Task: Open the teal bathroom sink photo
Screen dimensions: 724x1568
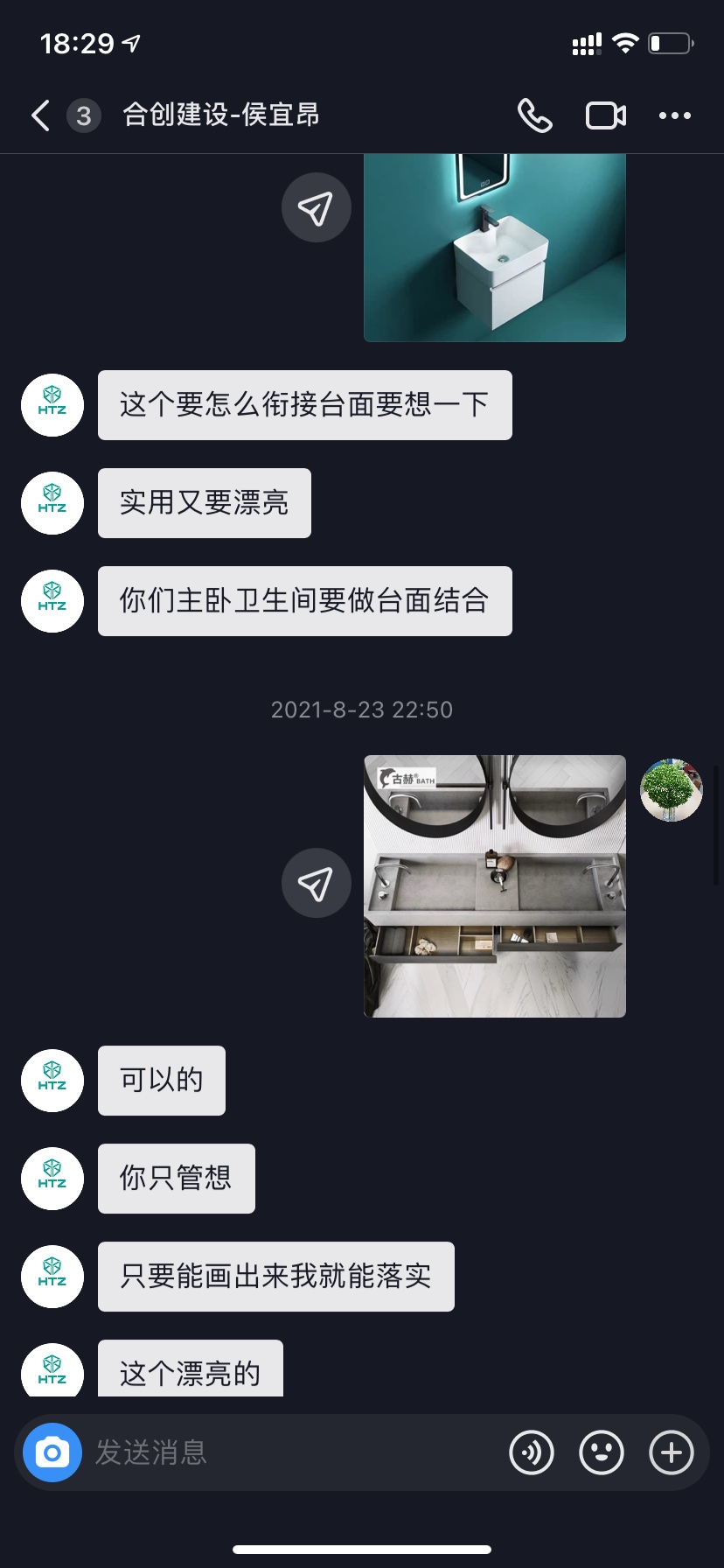Action: tap(494, 248)
